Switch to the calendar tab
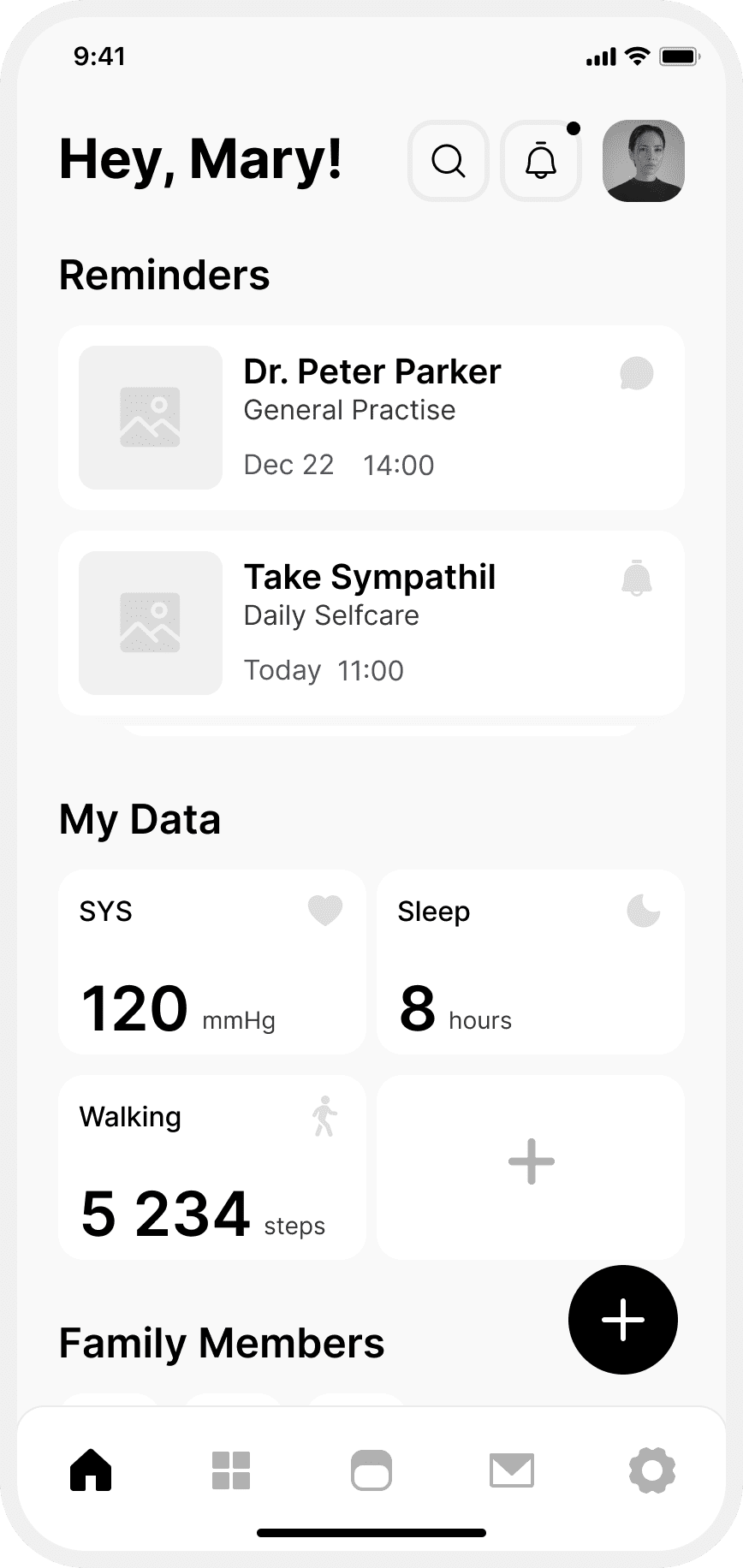The height and width of the screenshot is (1568, 743). point(371,1470)
